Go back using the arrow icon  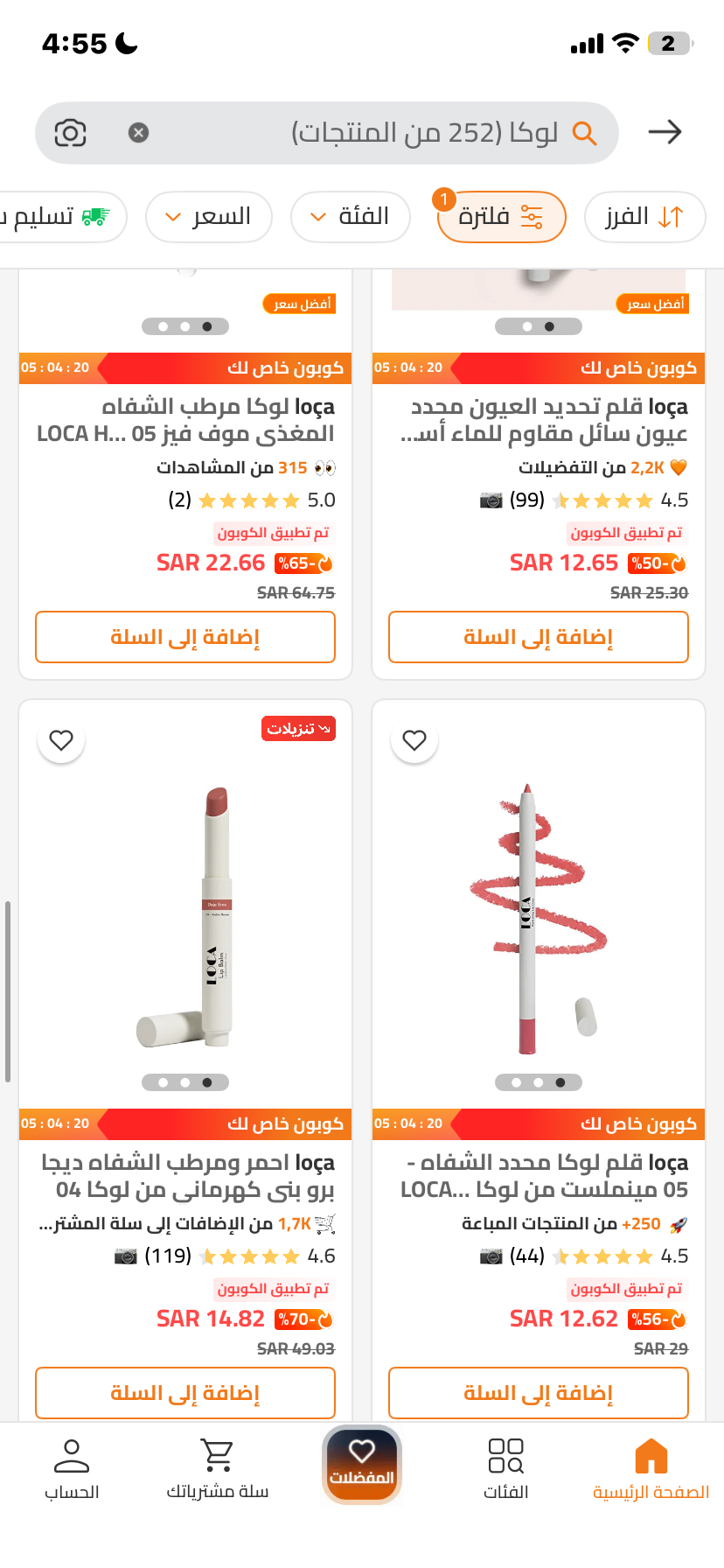[665, 132]
